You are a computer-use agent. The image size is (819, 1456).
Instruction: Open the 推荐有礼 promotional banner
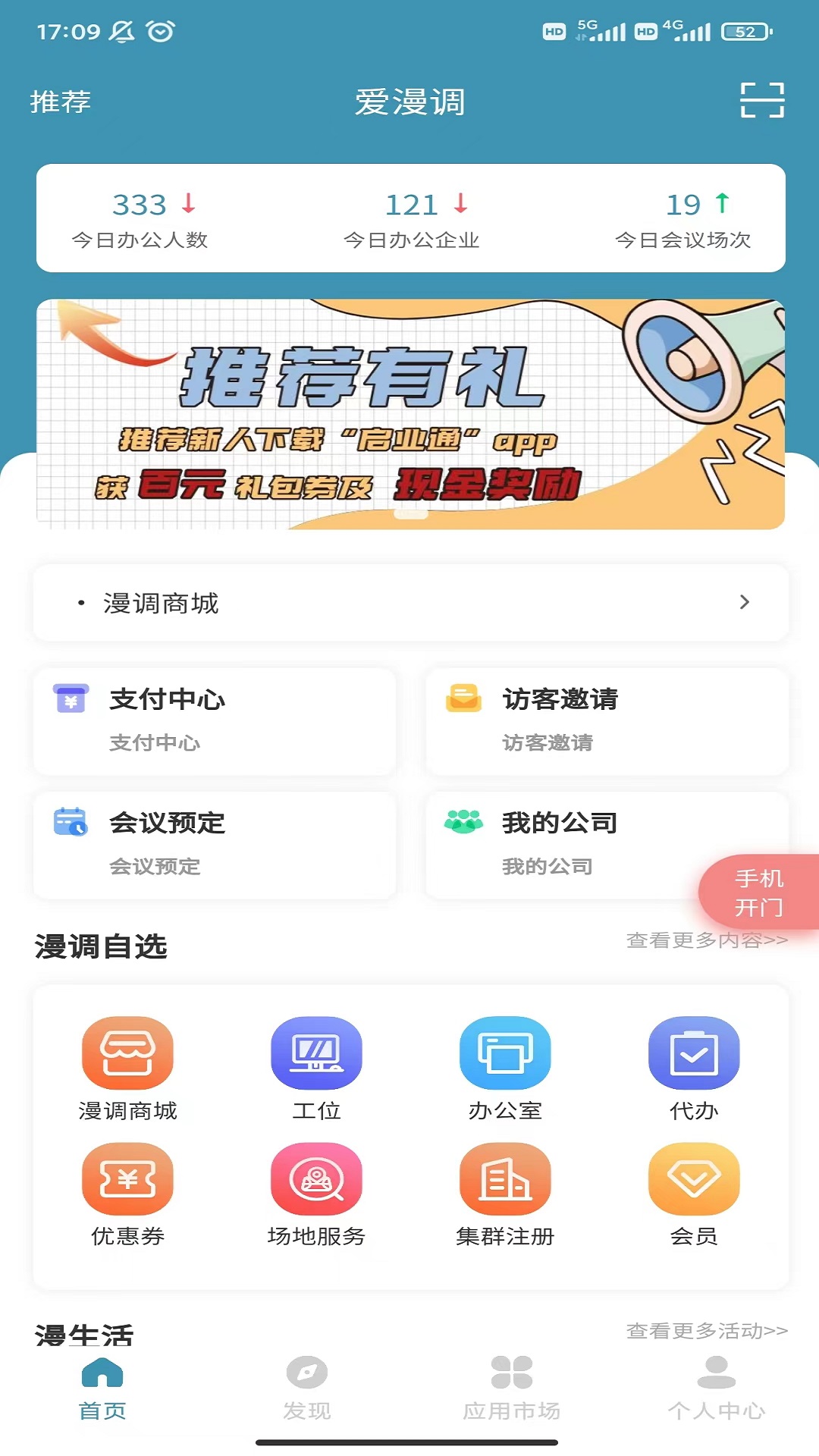tap(410, 414)
